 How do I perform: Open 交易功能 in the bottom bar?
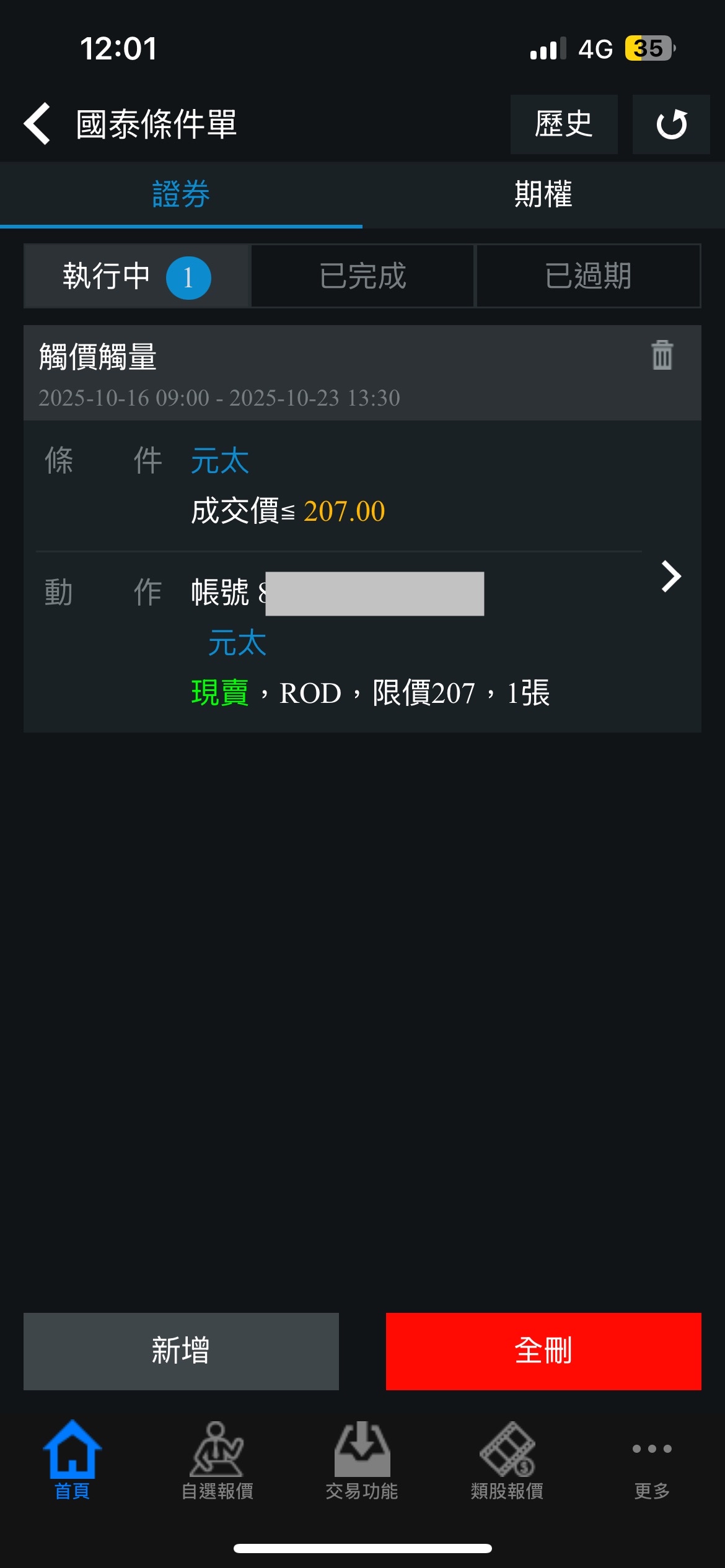[362, 1460]
